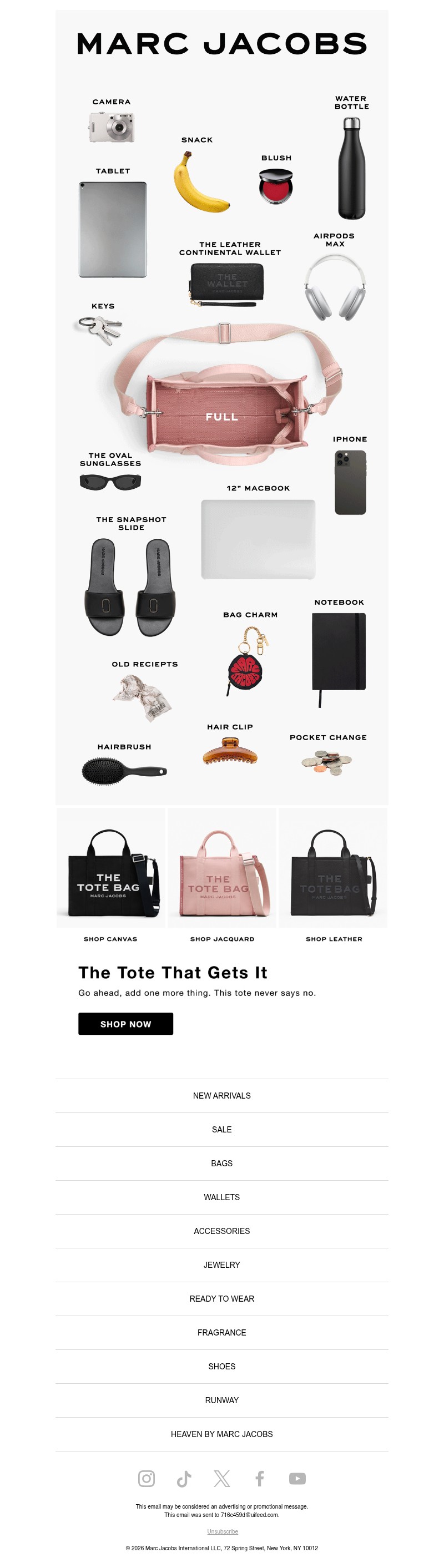
Task: Open the YouTube channel icon
Action: (297, 1479)
